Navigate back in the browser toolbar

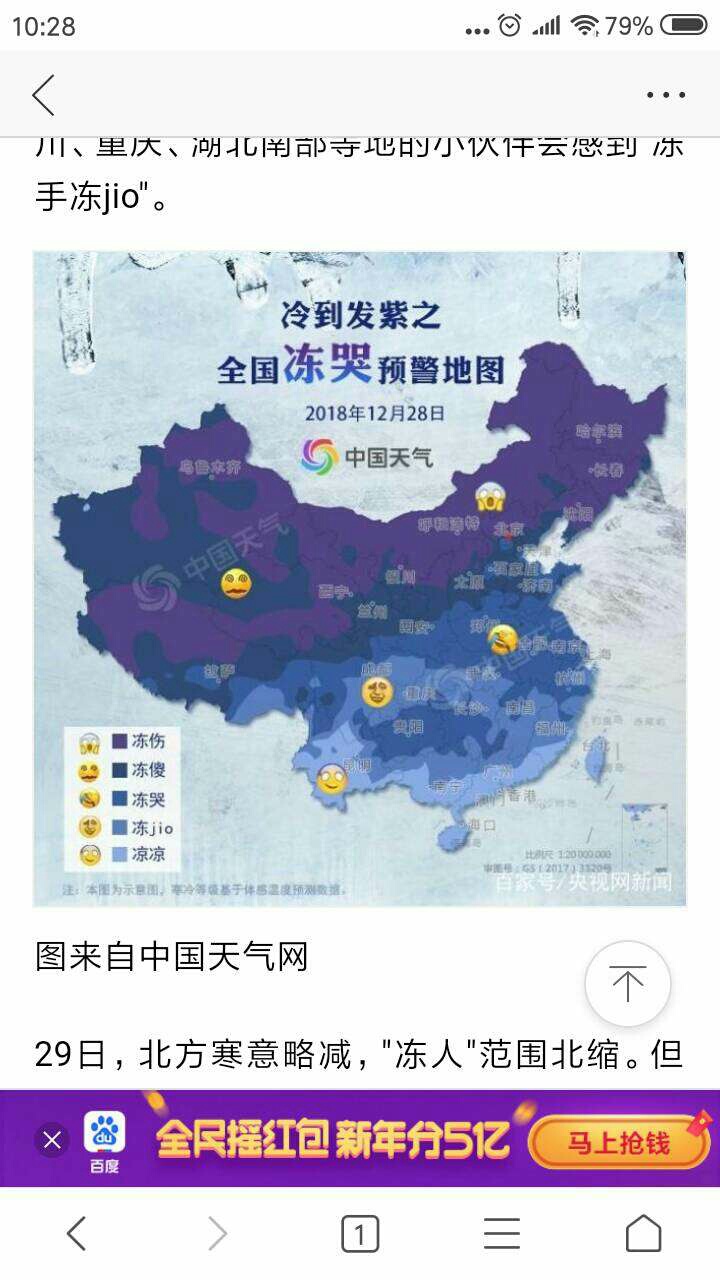pos(76,1234)
